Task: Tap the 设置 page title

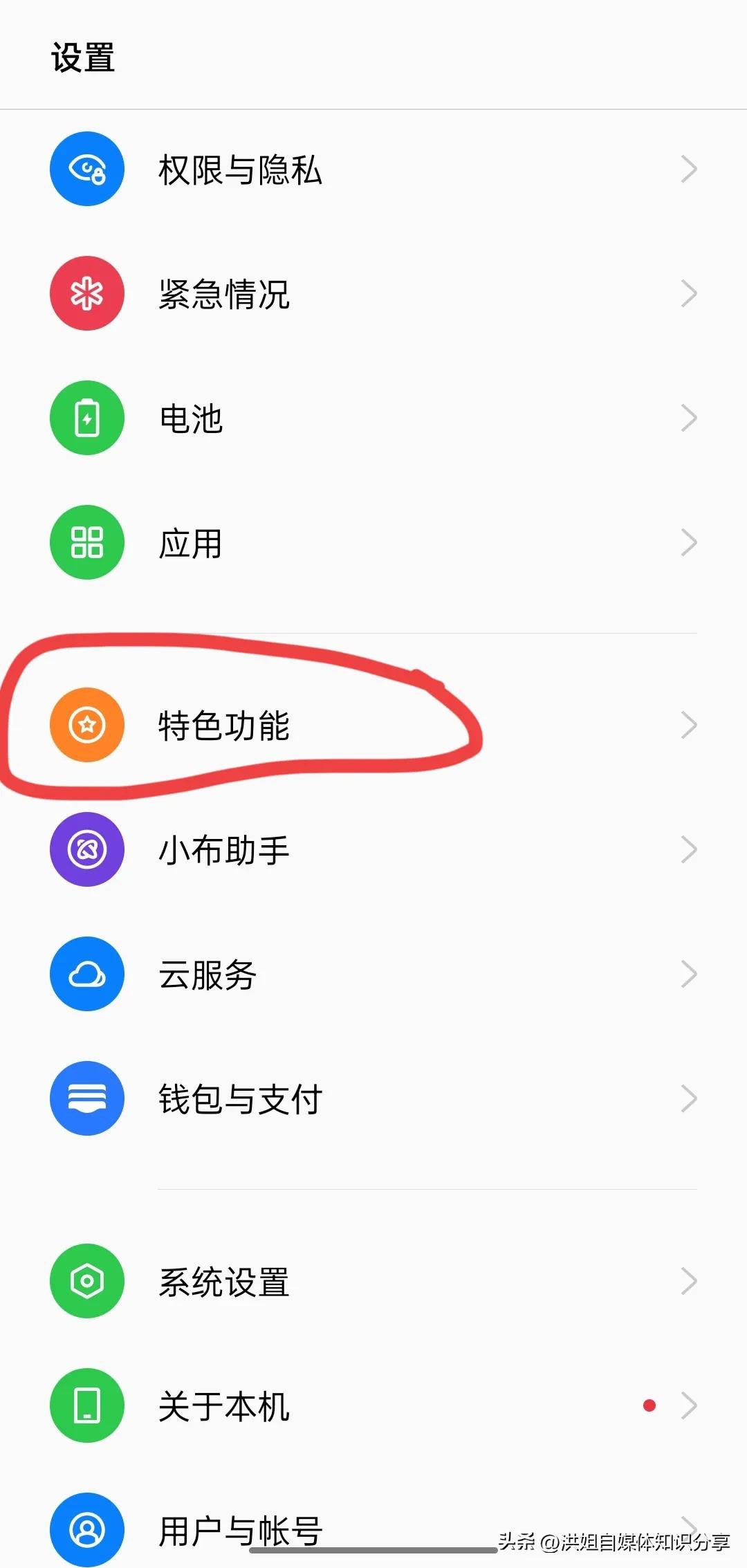Action: pyautogui.click(x=83, y=58)
